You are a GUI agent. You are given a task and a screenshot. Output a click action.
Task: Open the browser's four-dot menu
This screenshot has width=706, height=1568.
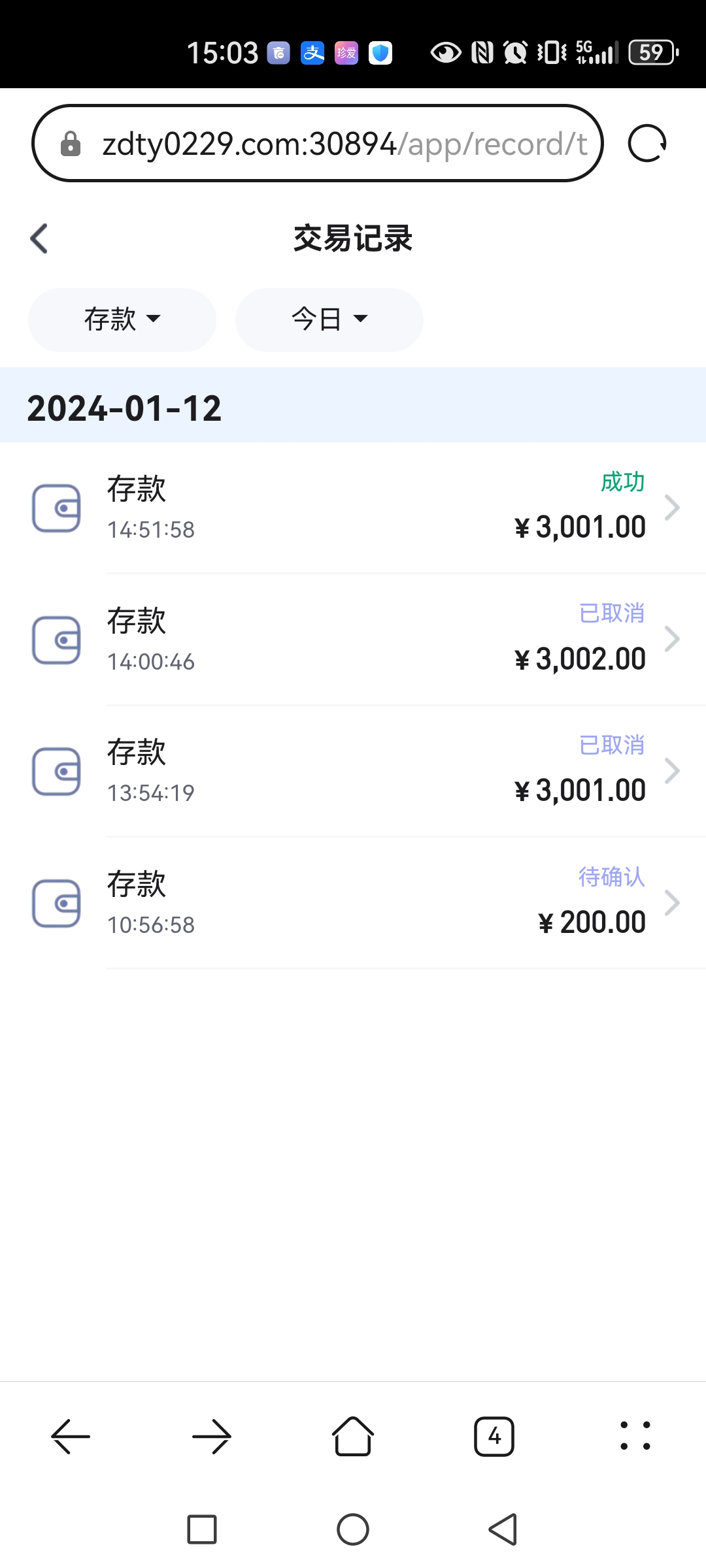[635, 1437]
